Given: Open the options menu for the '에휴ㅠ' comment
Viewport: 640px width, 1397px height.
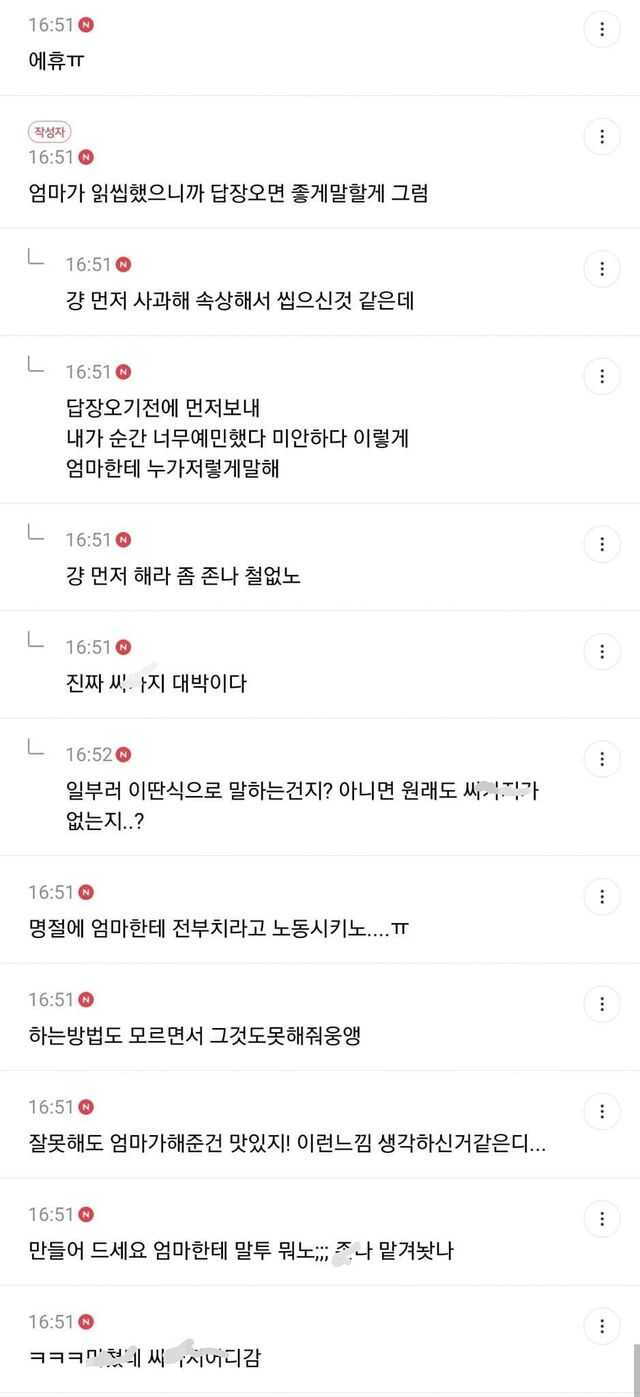Looking at the screenshot, I should [x=602, y=29].
